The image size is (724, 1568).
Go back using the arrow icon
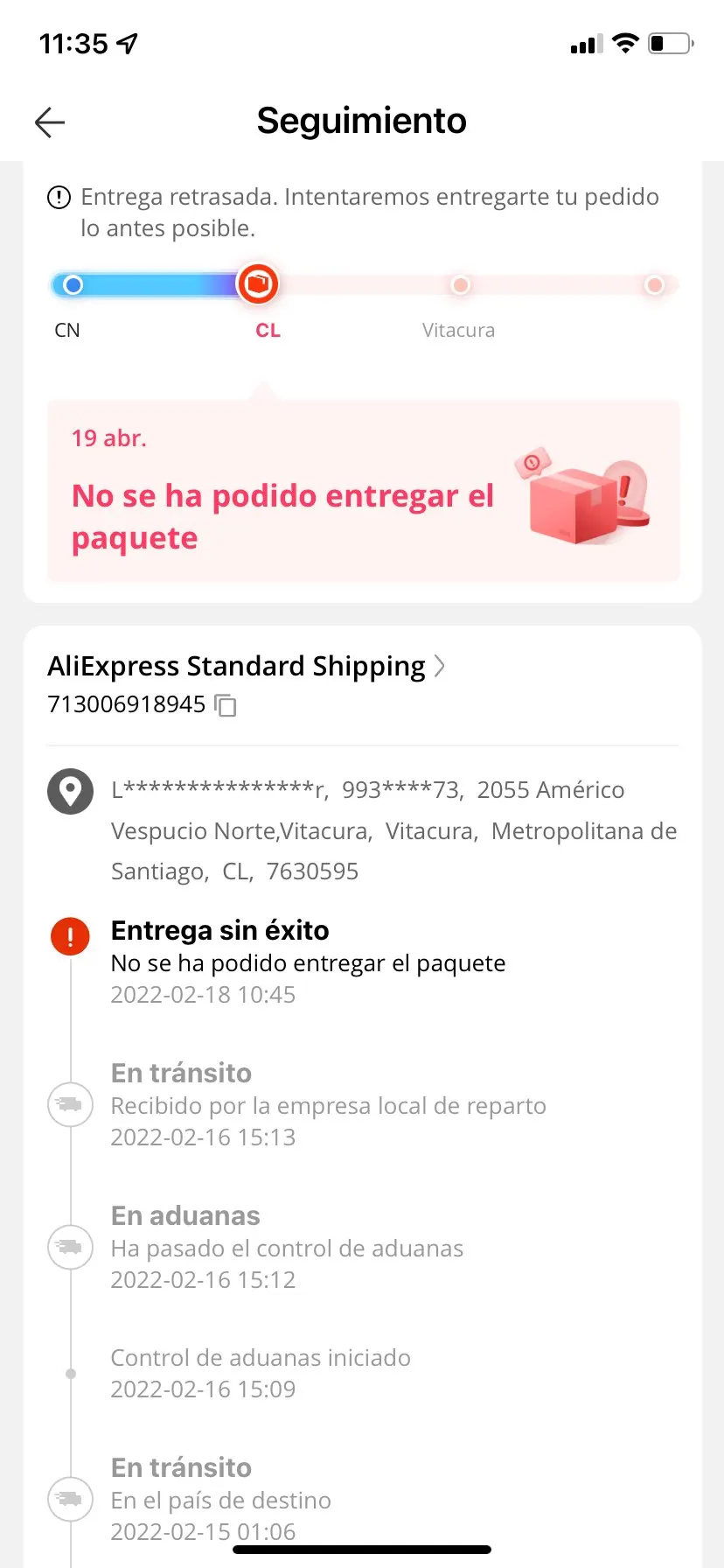coord(50,122)
